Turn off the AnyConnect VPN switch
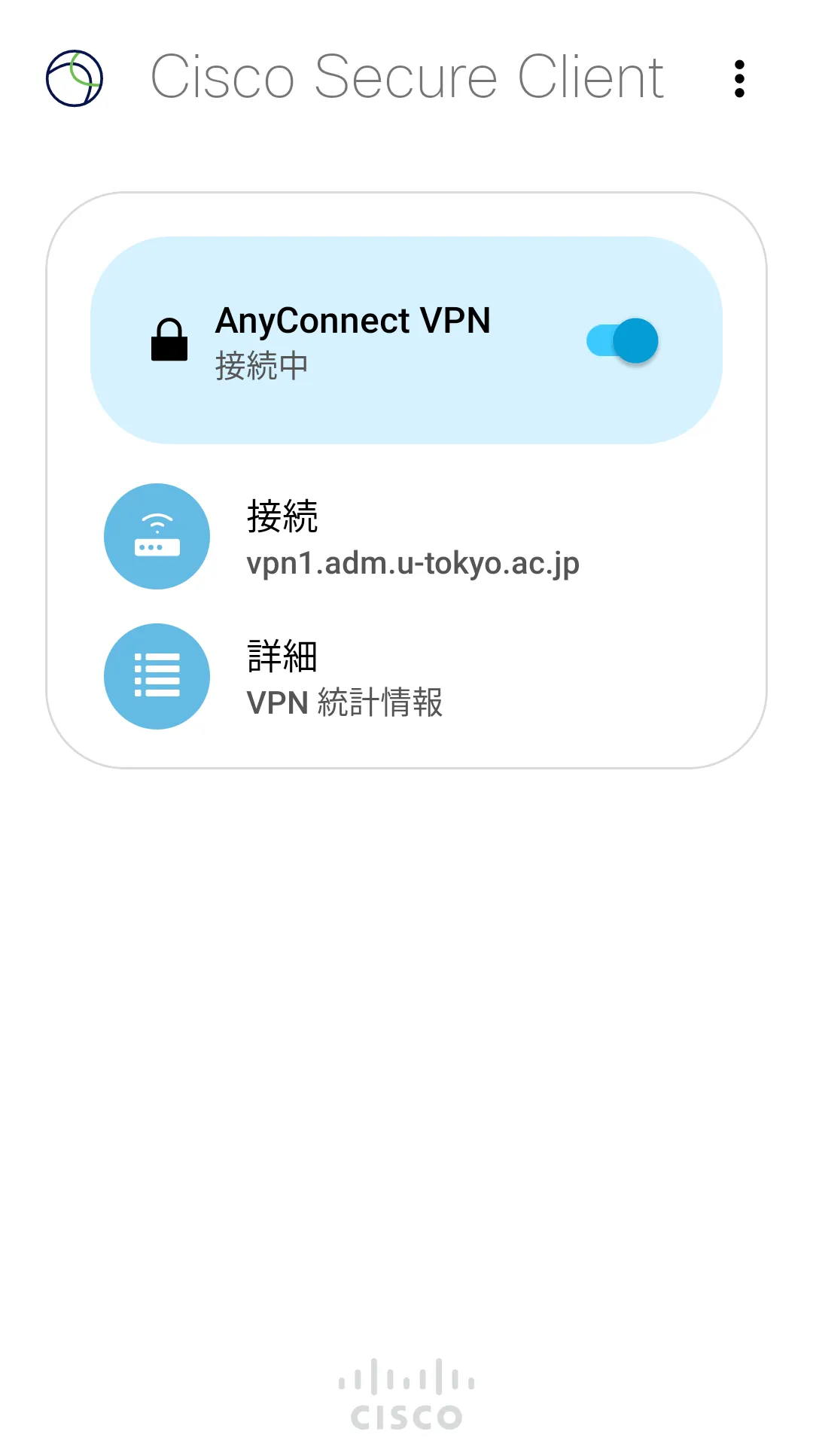 623,341
